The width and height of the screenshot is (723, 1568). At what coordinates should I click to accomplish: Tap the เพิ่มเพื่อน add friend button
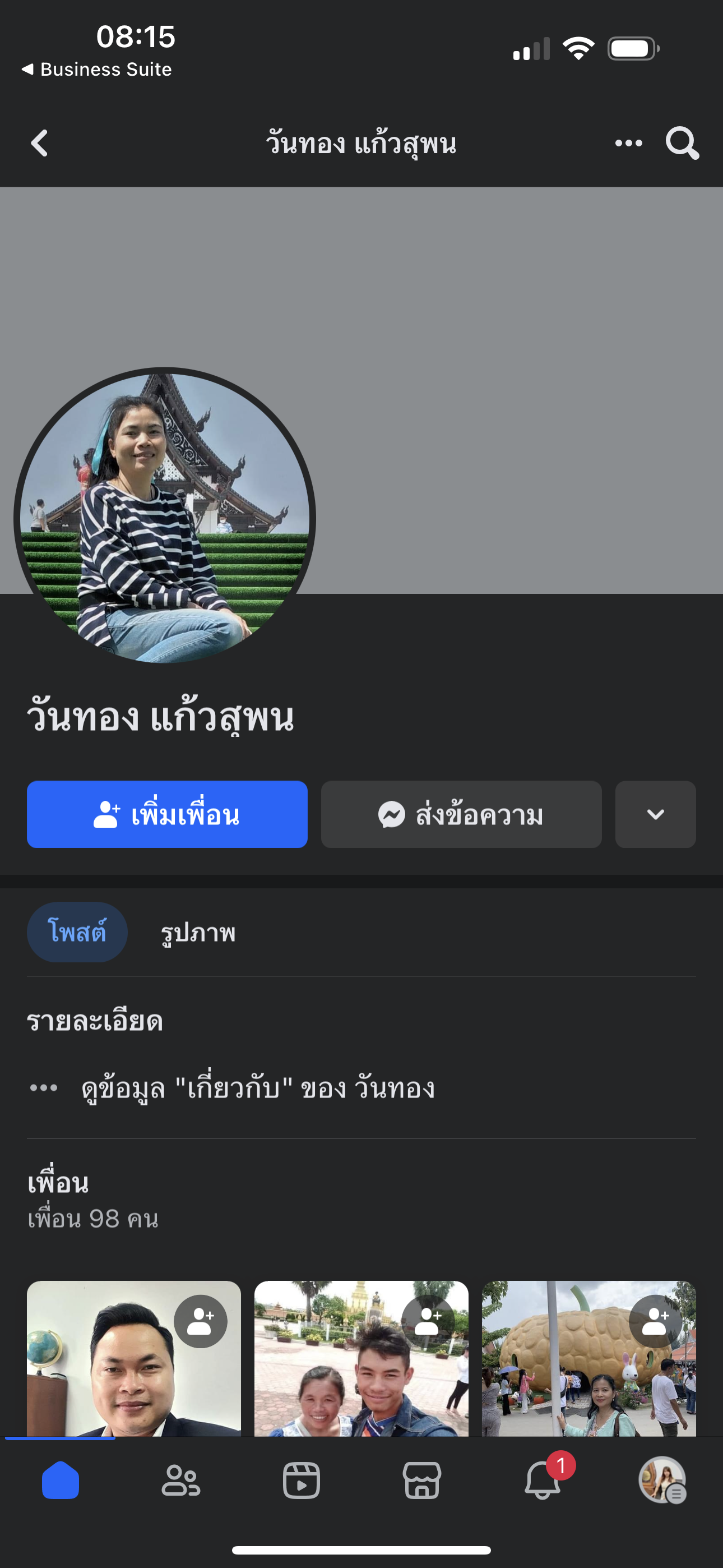(x=167, y=814)
